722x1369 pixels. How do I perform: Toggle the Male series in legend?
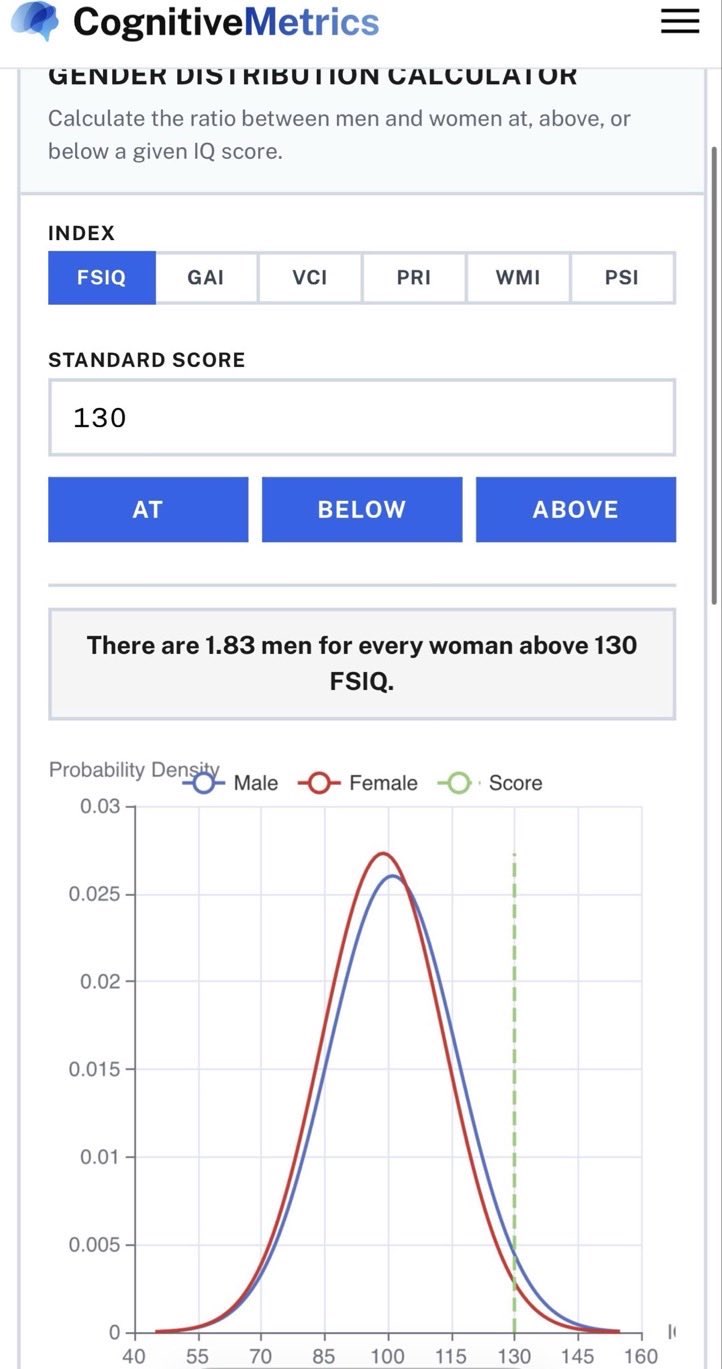tap(230, 783)
